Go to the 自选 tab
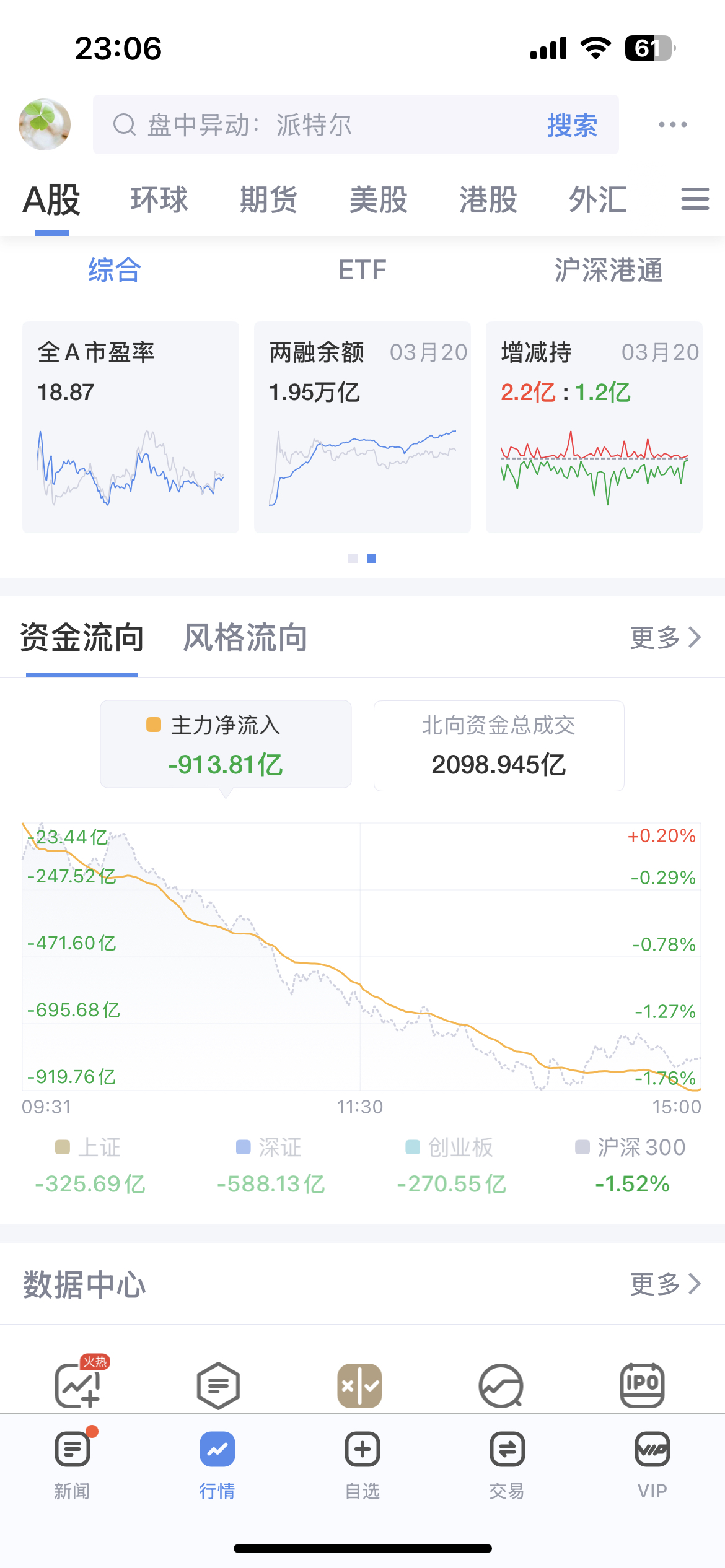 [362, 1465]
